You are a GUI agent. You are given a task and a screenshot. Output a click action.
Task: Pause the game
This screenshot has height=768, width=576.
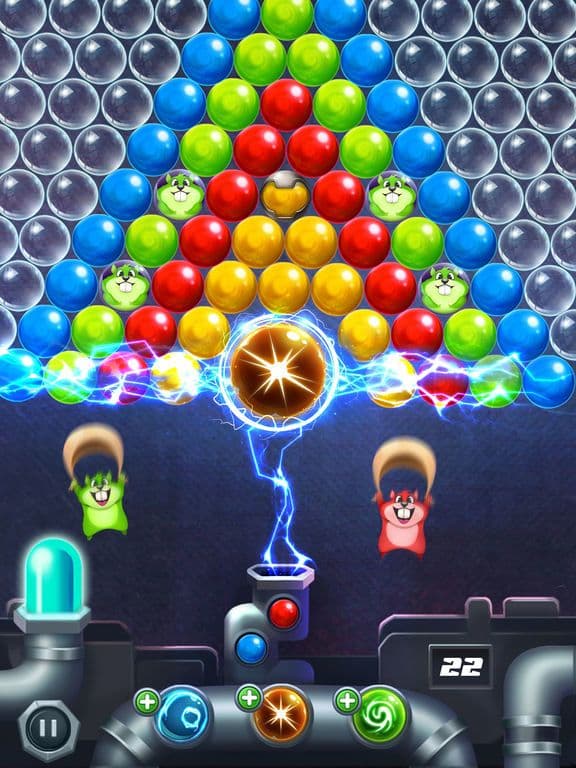pos(48,727)
